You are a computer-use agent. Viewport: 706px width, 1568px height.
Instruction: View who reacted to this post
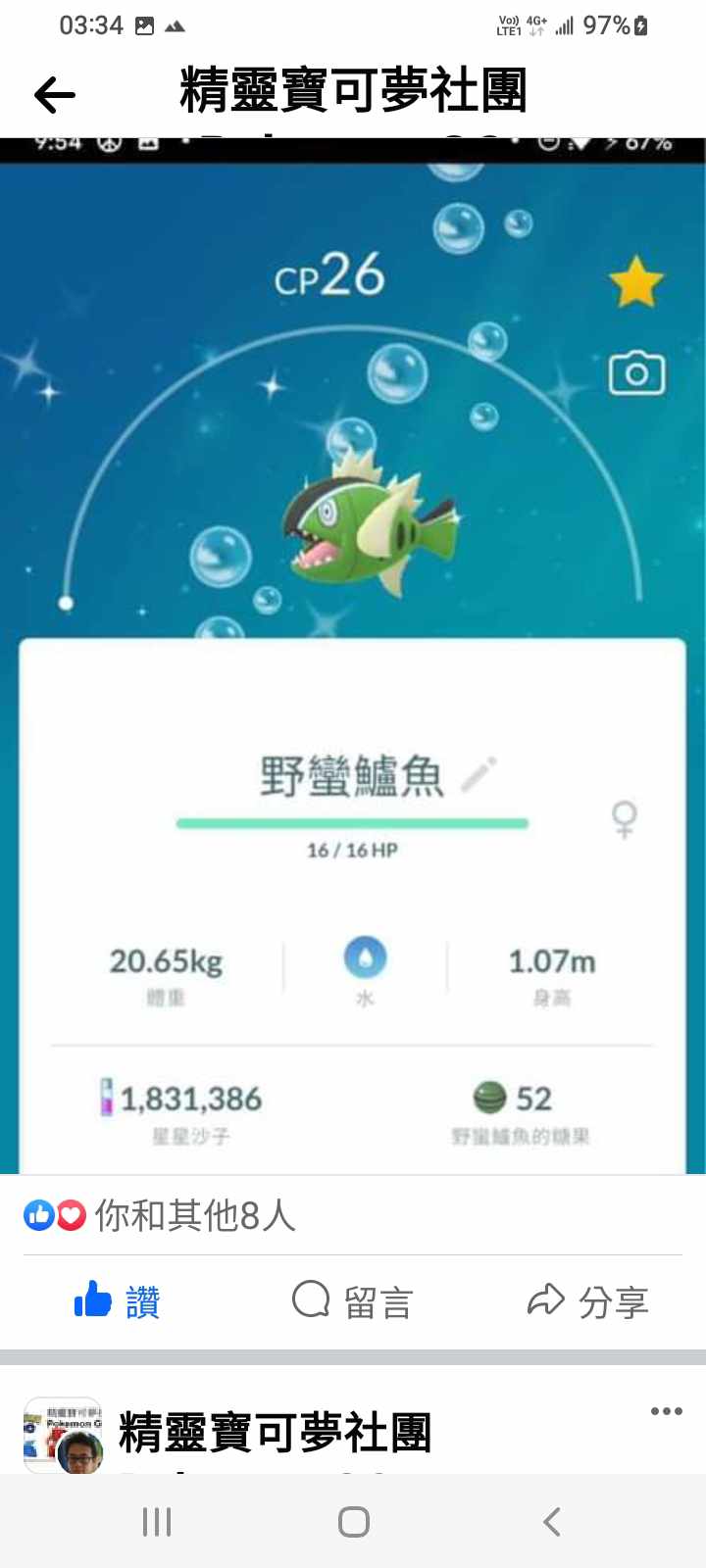pos(160,1215)
